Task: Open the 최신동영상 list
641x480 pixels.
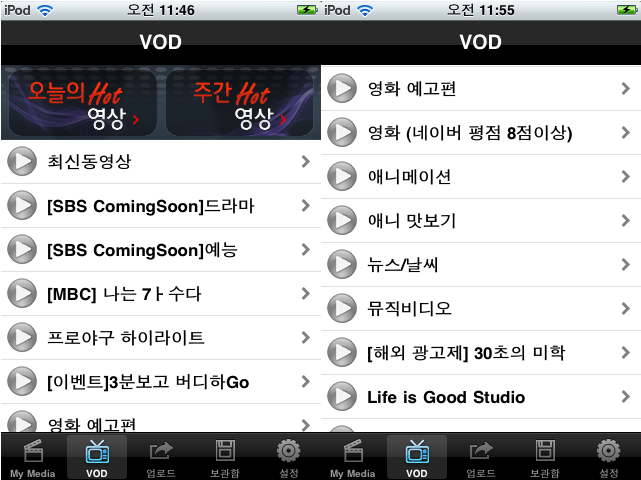Action: tap(160, 161)
